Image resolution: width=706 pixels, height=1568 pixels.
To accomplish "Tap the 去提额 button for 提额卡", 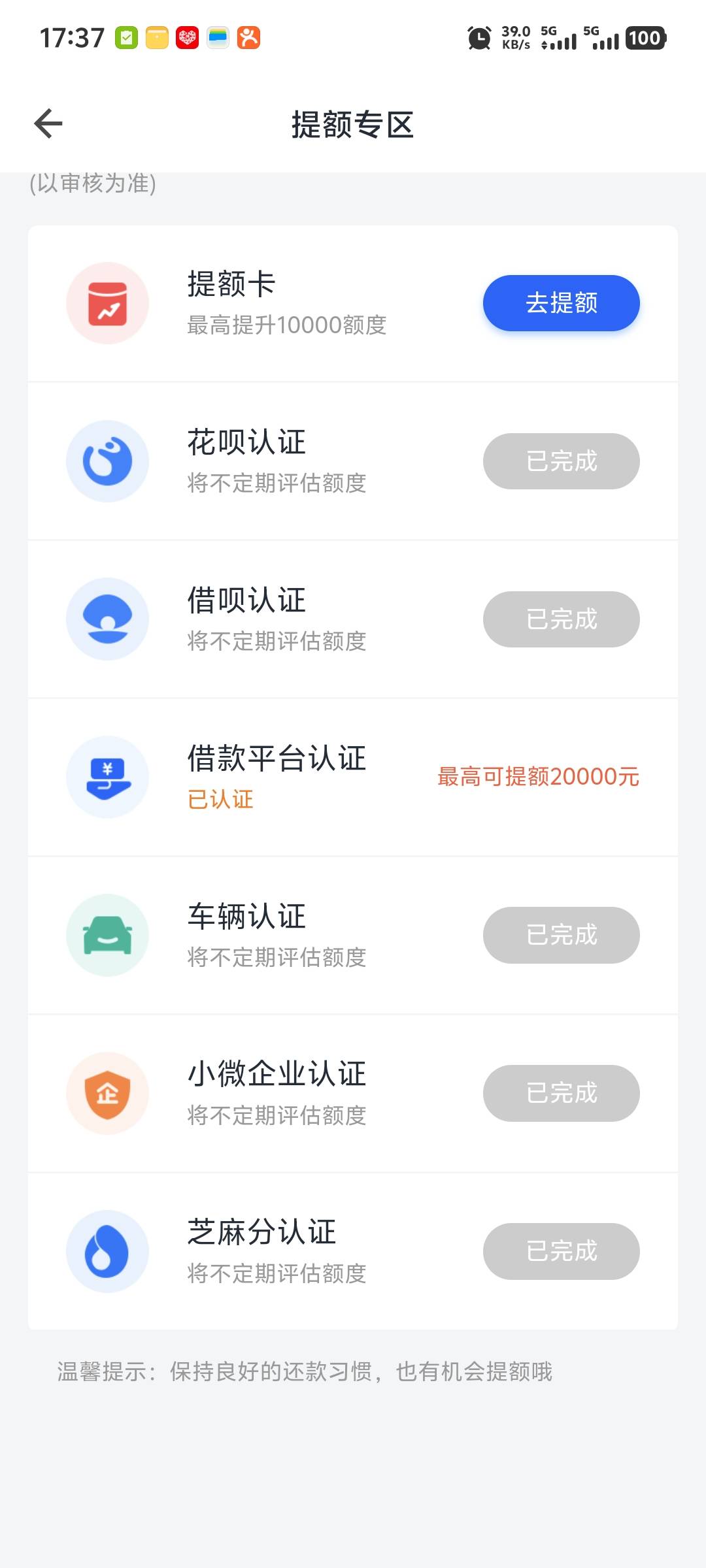I will coord(561,303).
